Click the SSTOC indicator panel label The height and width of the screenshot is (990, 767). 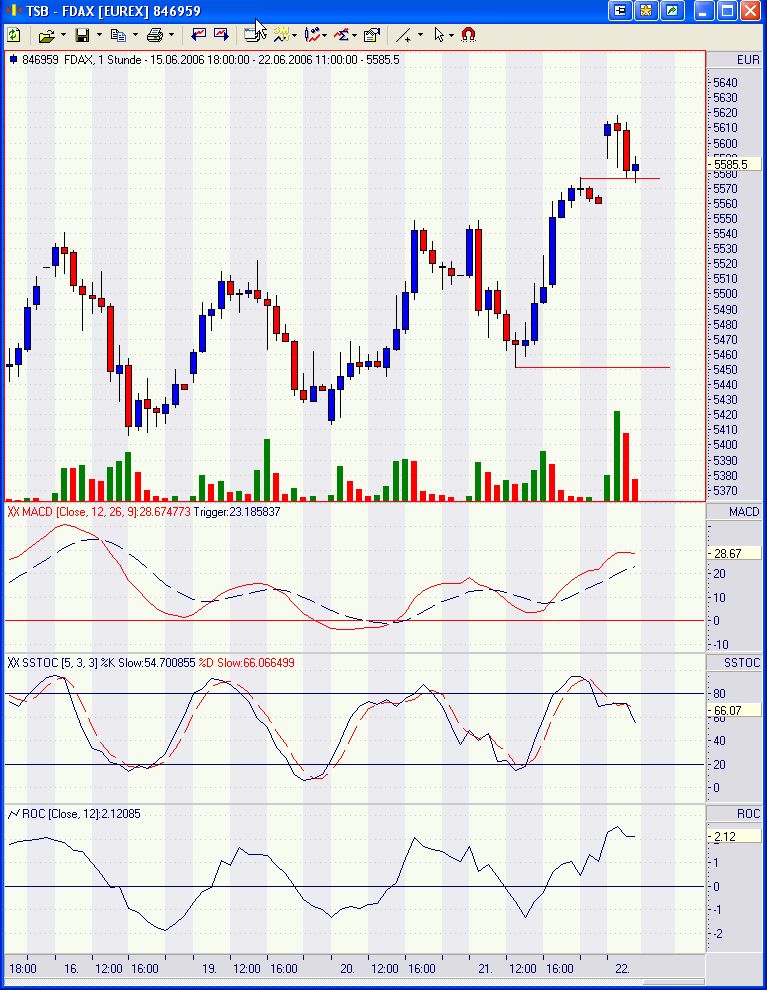click(743, 663)
